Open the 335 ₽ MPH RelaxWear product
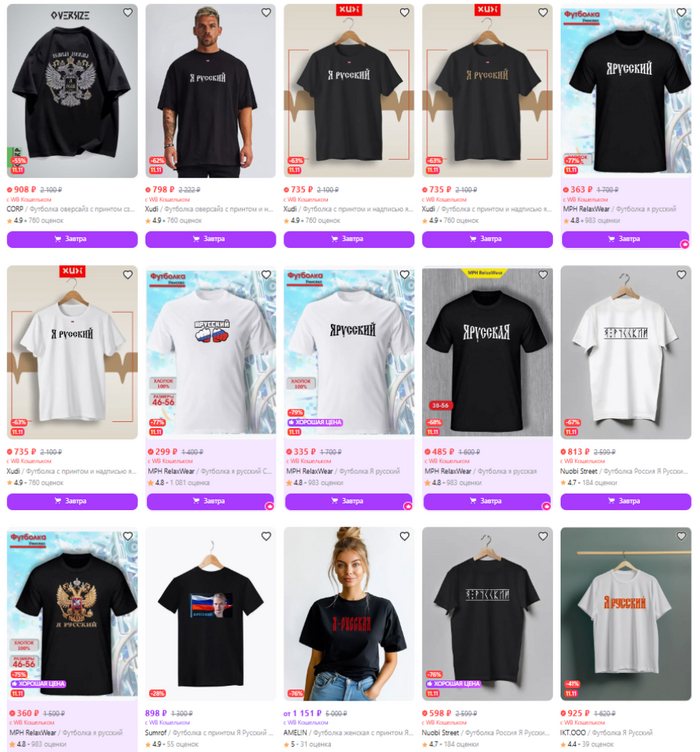700x752 pixels. click(x=348, y=352)
